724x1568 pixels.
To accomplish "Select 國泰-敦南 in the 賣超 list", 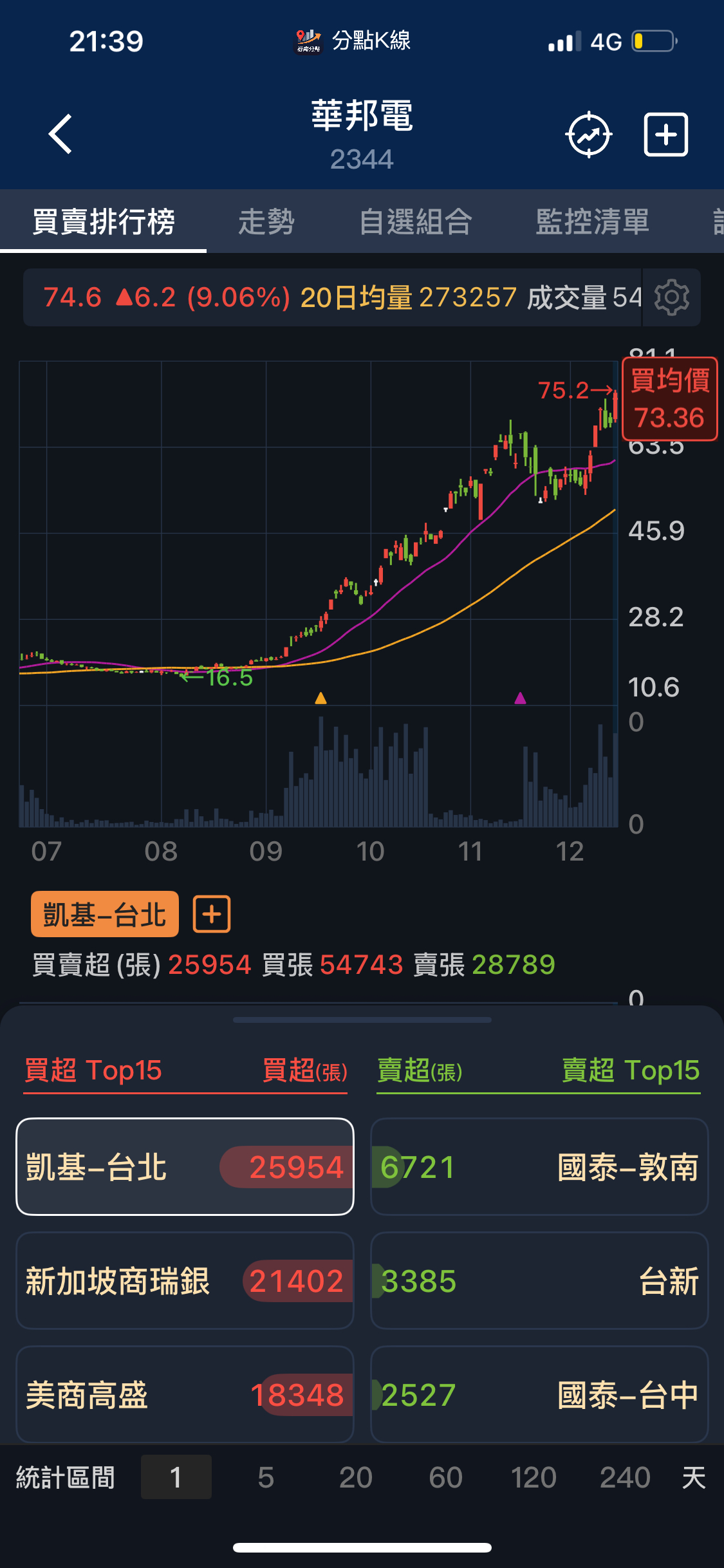I will tap(539, 1167).
